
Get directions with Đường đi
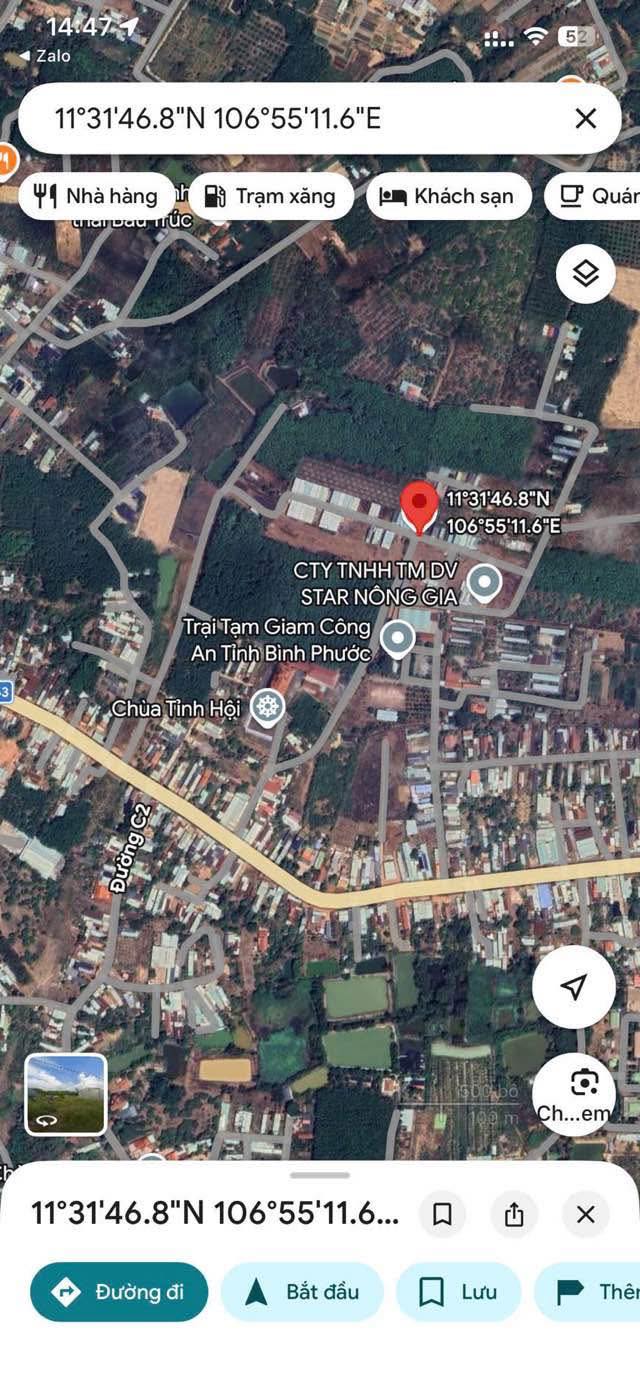[119, 1292]
